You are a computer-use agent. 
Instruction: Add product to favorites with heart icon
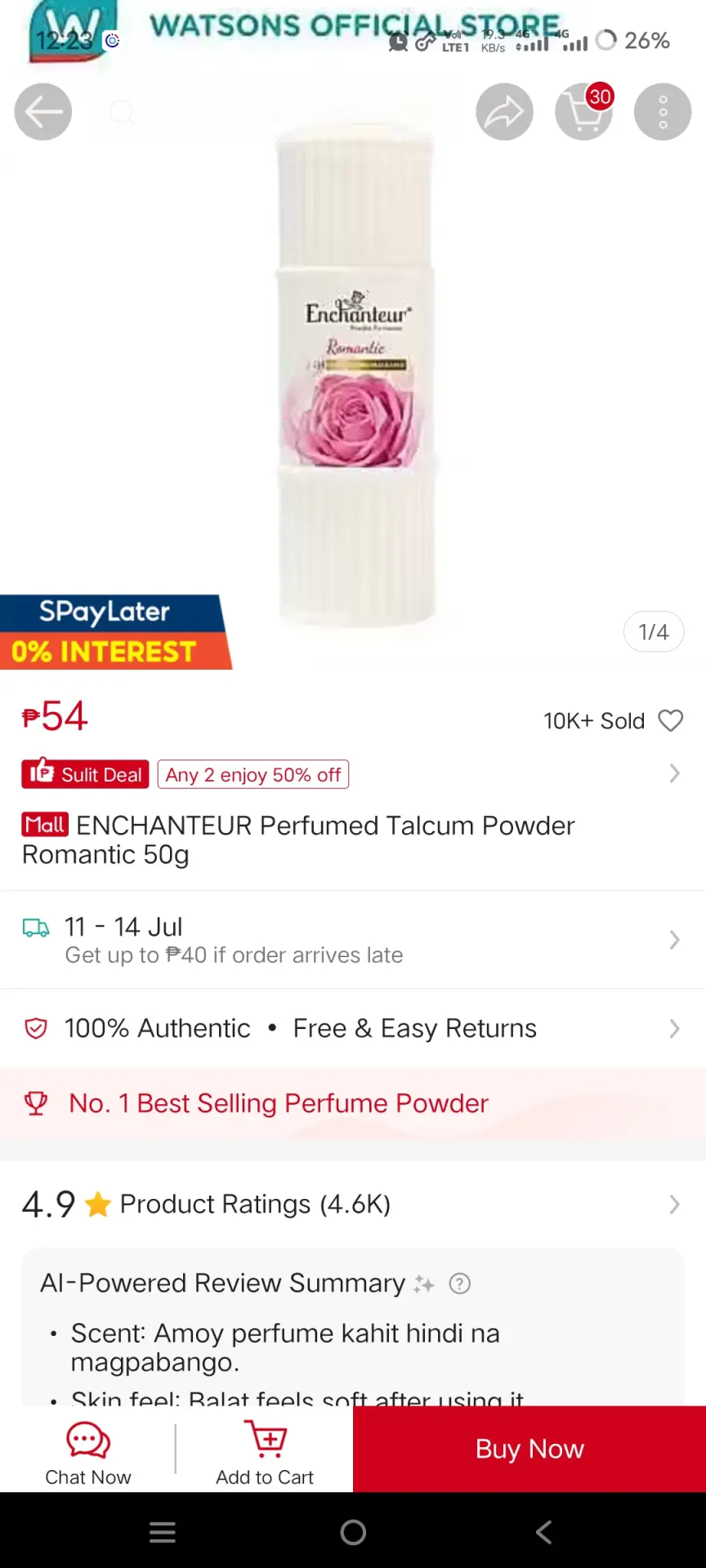(671, 720)
